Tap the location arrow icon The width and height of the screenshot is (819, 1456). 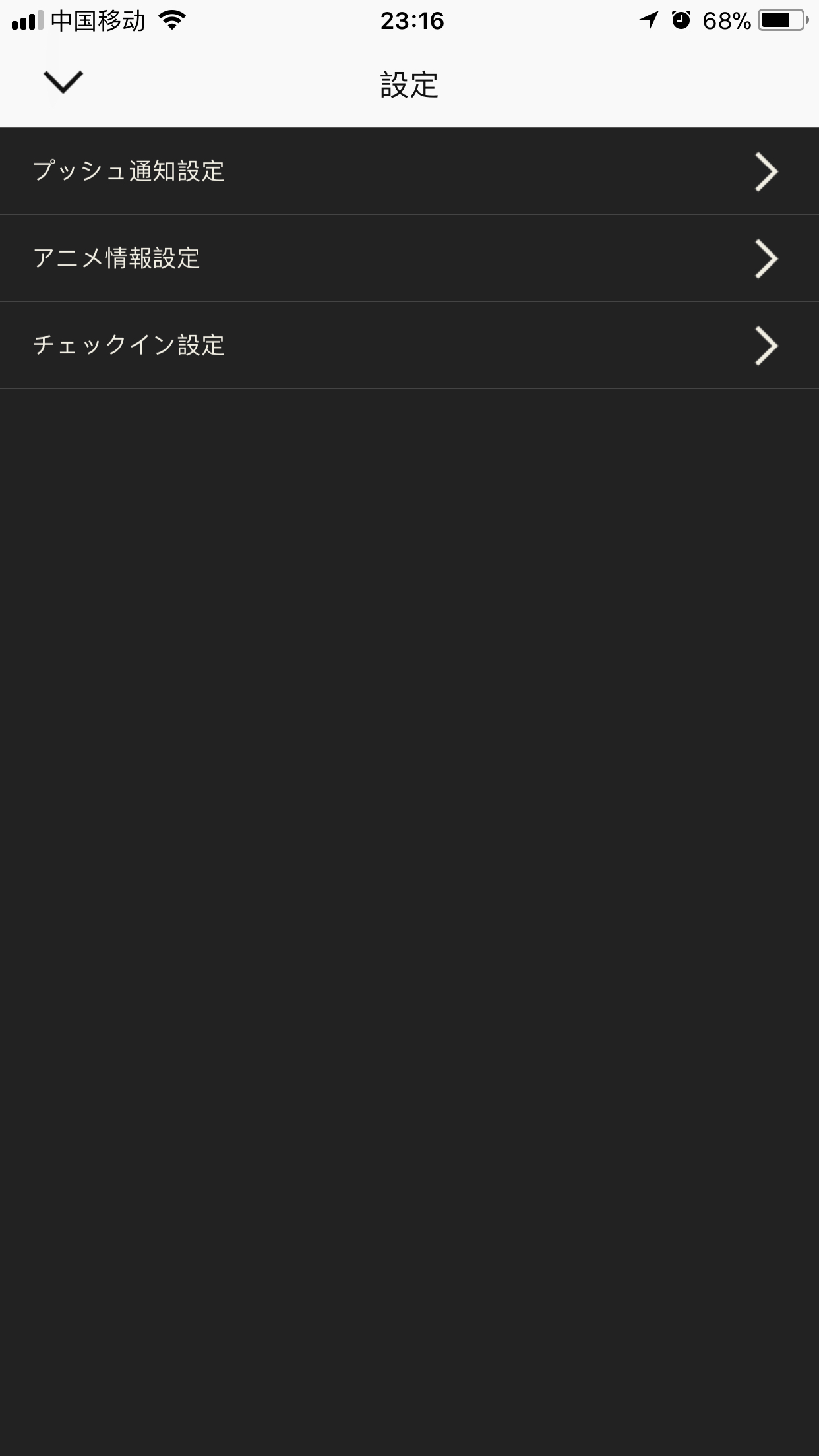(648, 20)
